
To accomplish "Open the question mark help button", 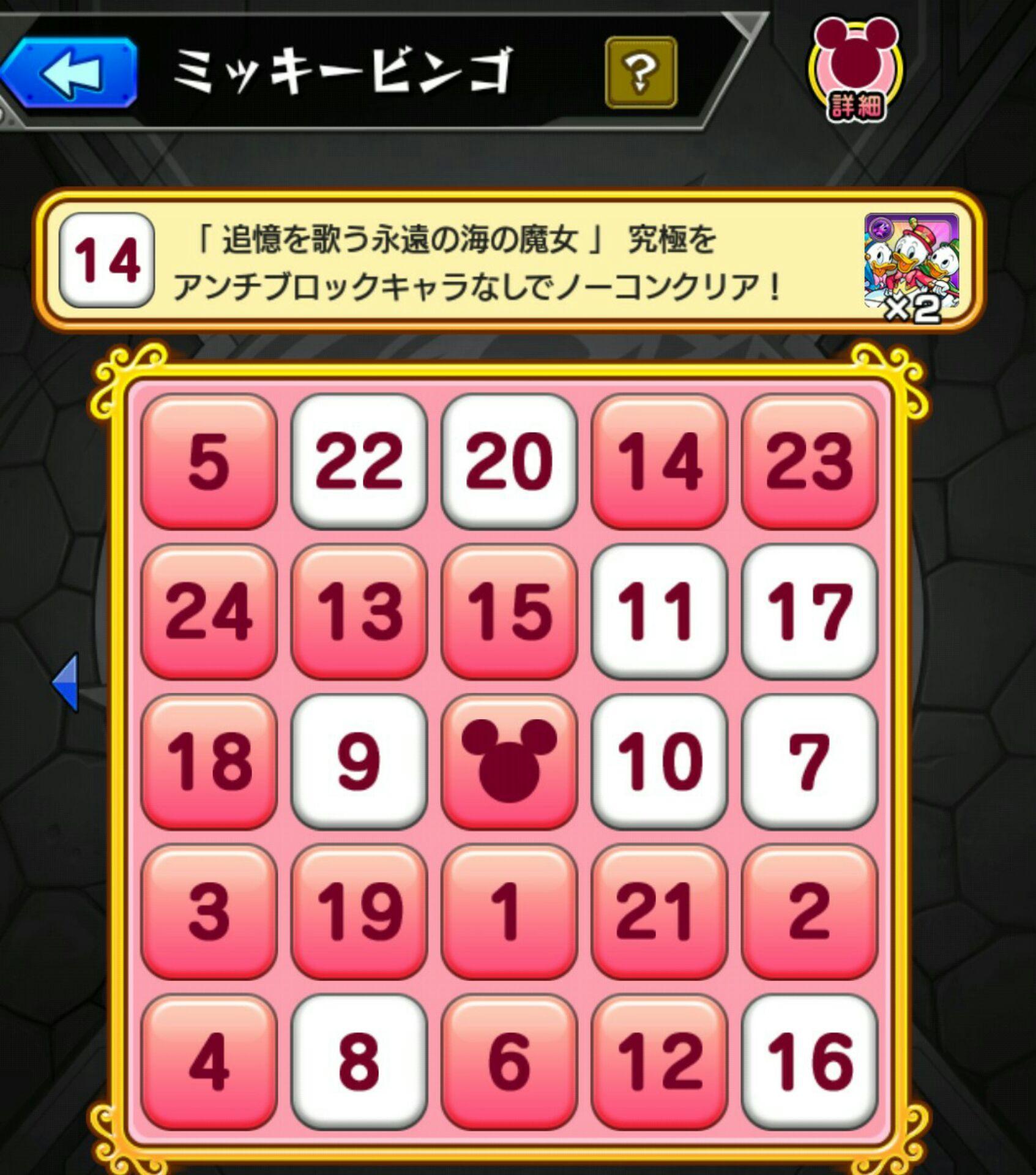I will click(641, 73).
